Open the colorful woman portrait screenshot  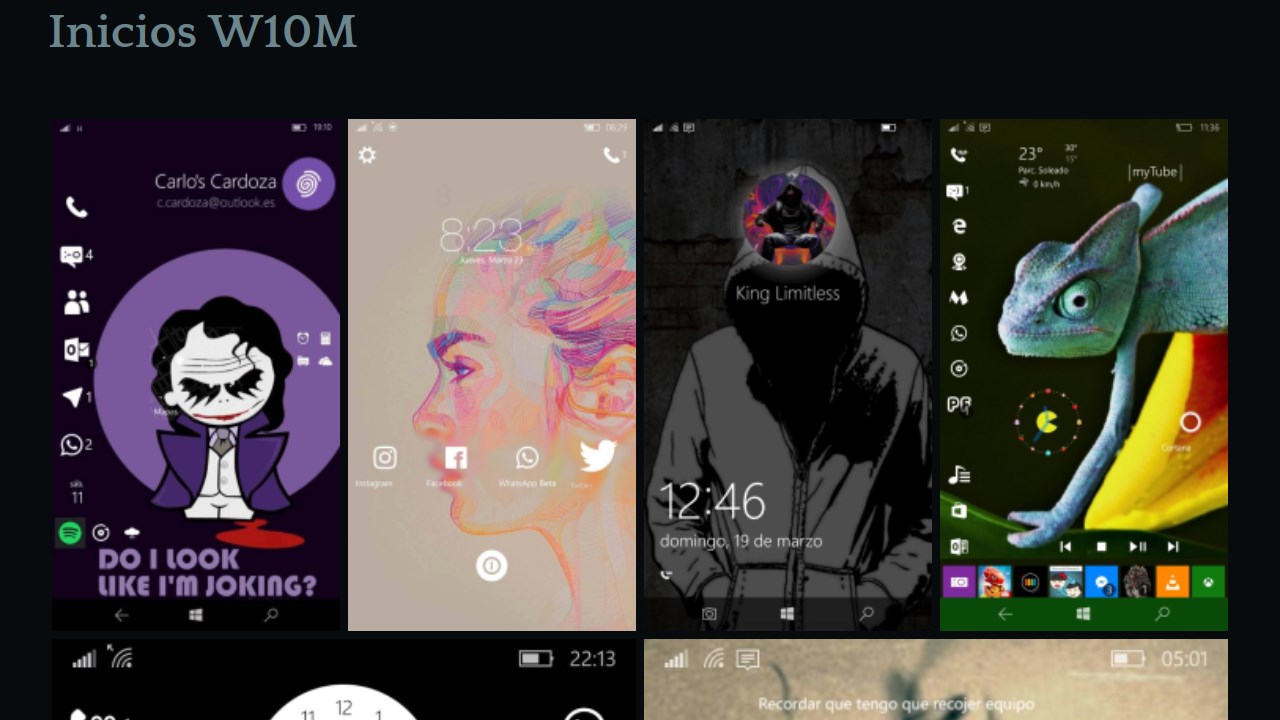tap(491, 375)
